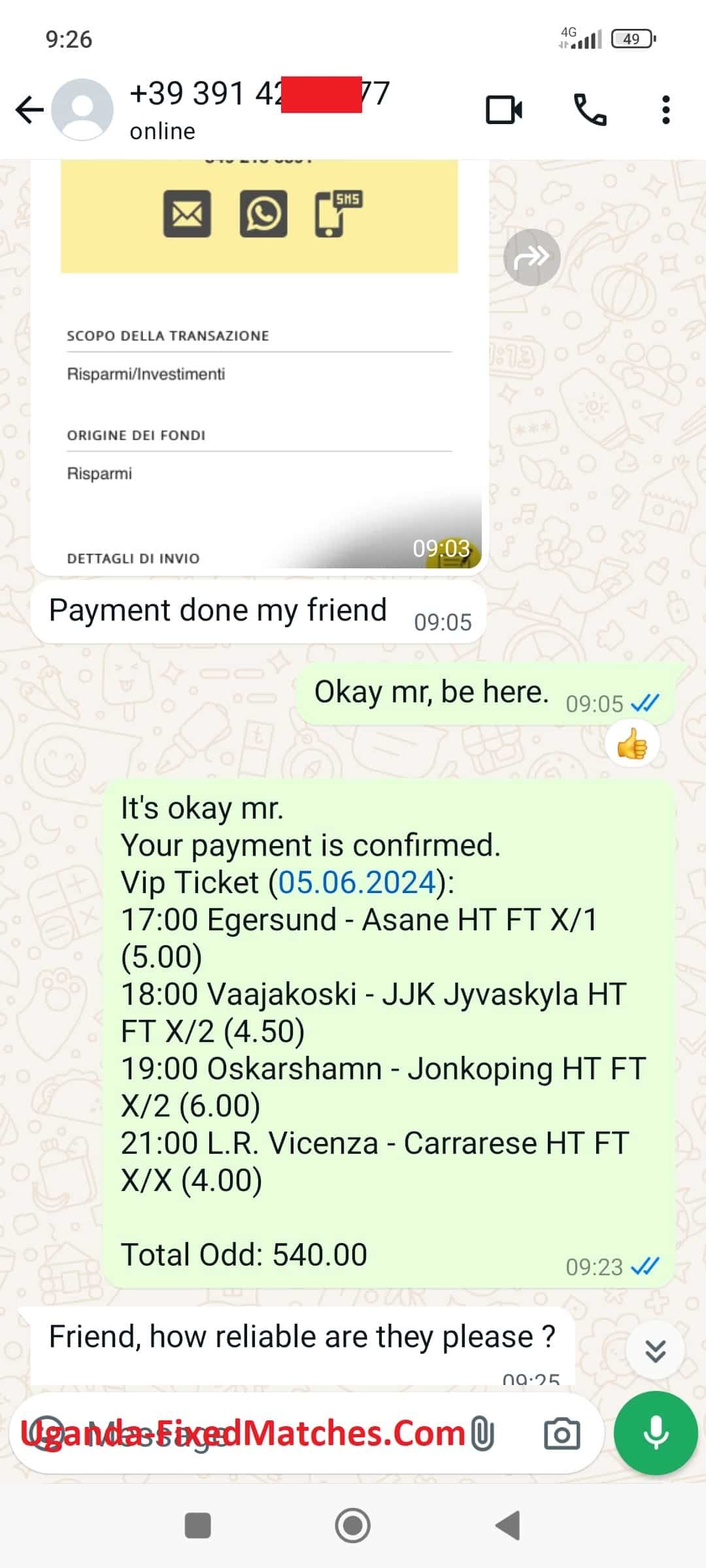706x1568 pixels.
Task: Open the recent apps view
Action: pos(198,1526)
